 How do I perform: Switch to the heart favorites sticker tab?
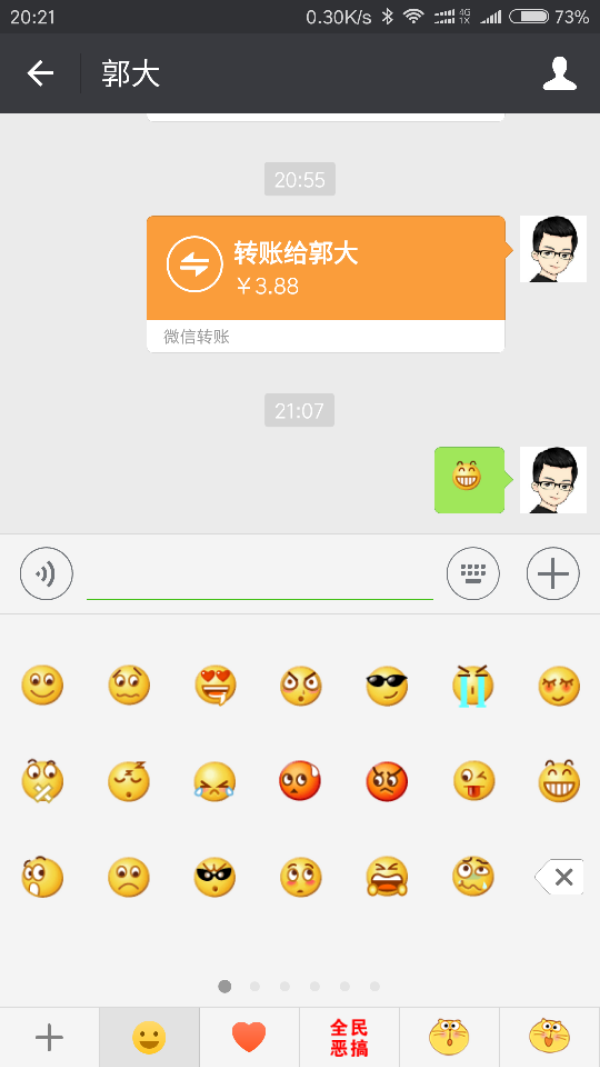tap(249, 1038)
